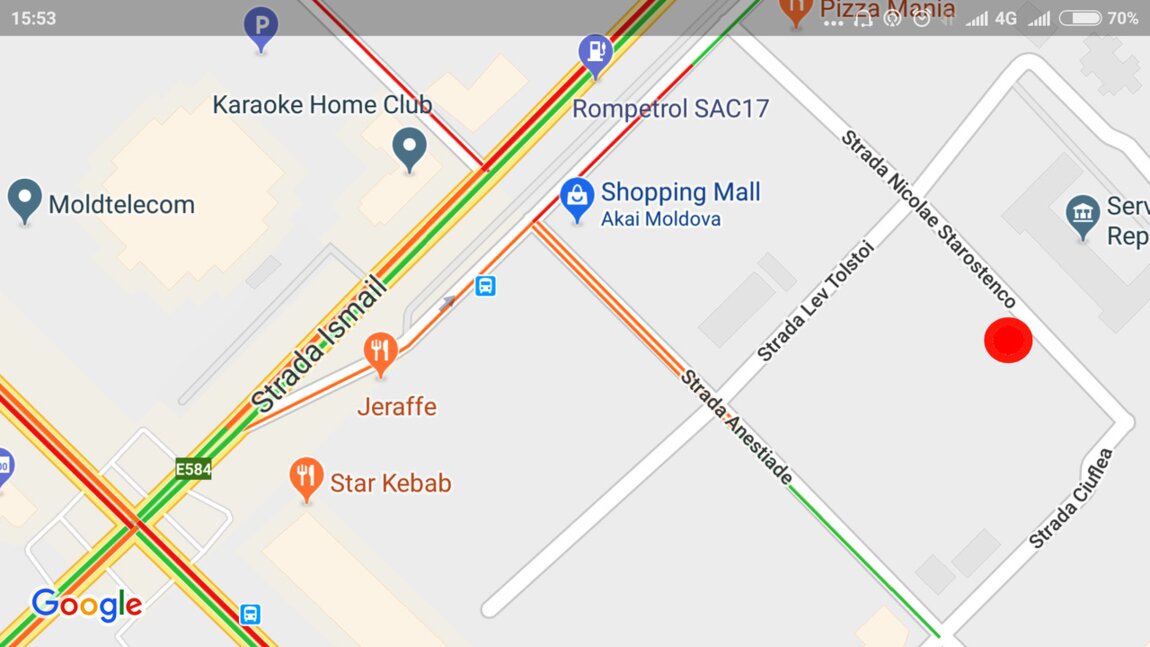The width and height of the screenshot is (1150, 647).
Task: Open the Shopping Mall Akai Moldova marker
Action: 577,197
